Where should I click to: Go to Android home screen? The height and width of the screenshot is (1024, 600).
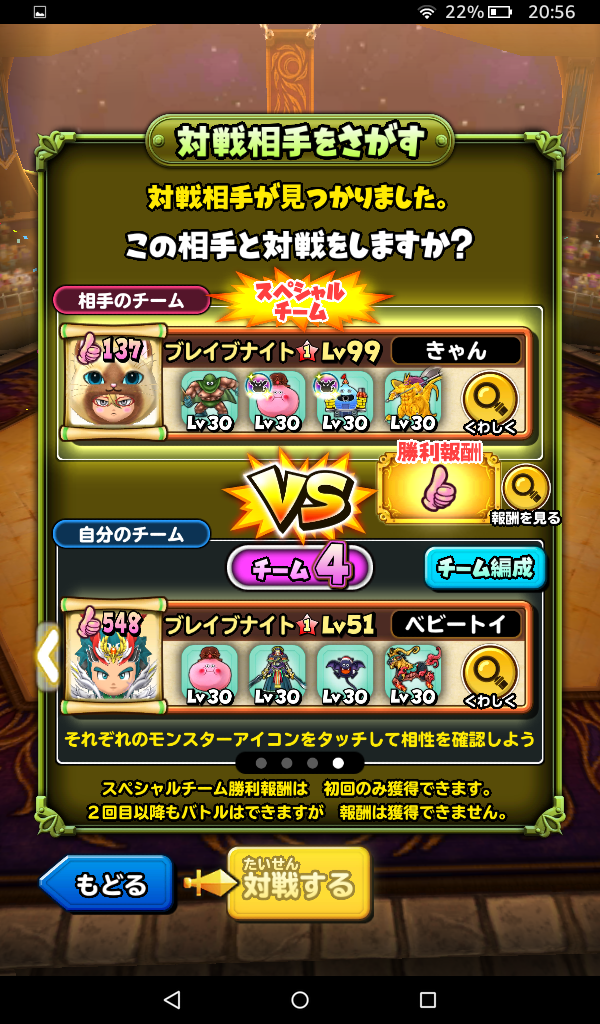[x=300, y=999]
